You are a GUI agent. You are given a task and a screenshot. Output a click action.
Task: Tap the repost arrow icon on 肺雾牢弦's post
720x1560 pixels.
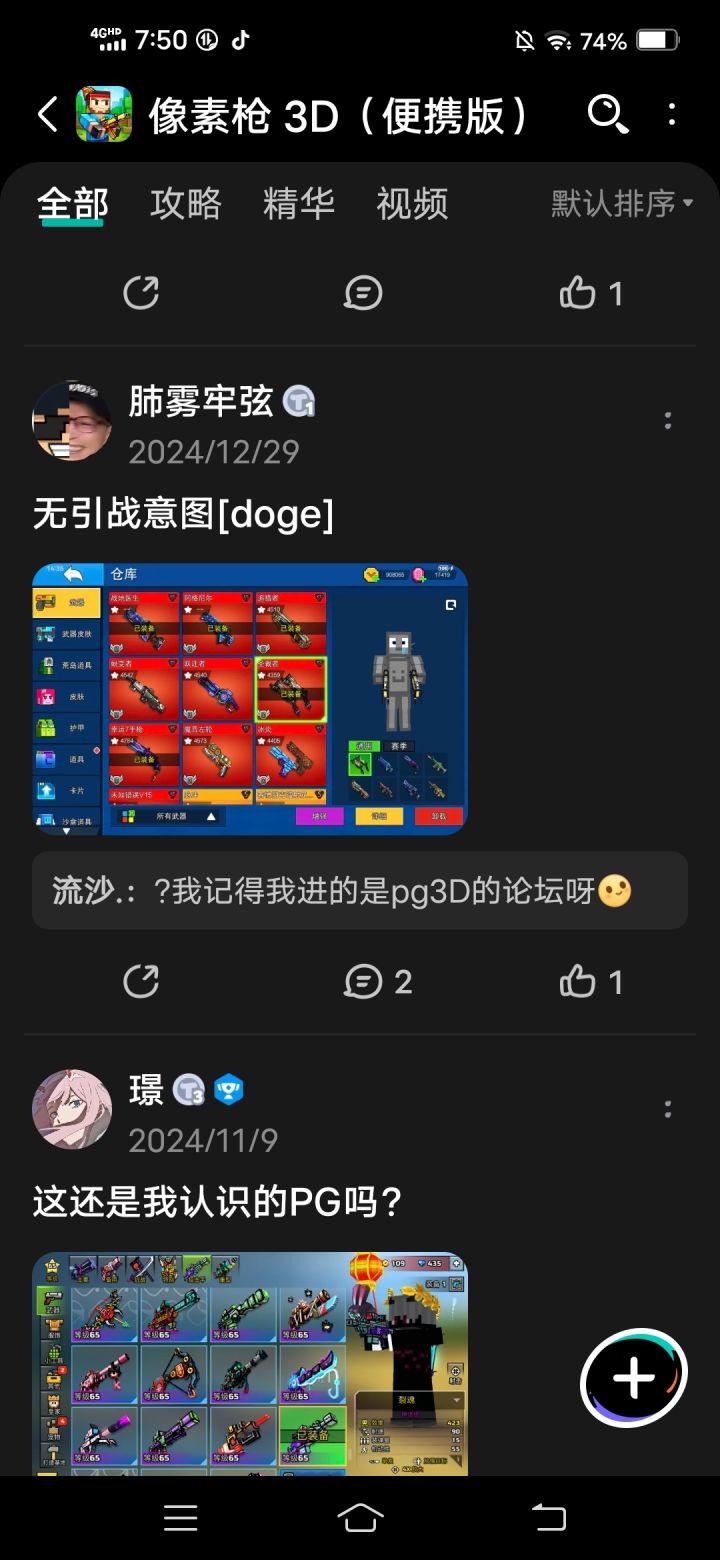[x=141, y=981]
